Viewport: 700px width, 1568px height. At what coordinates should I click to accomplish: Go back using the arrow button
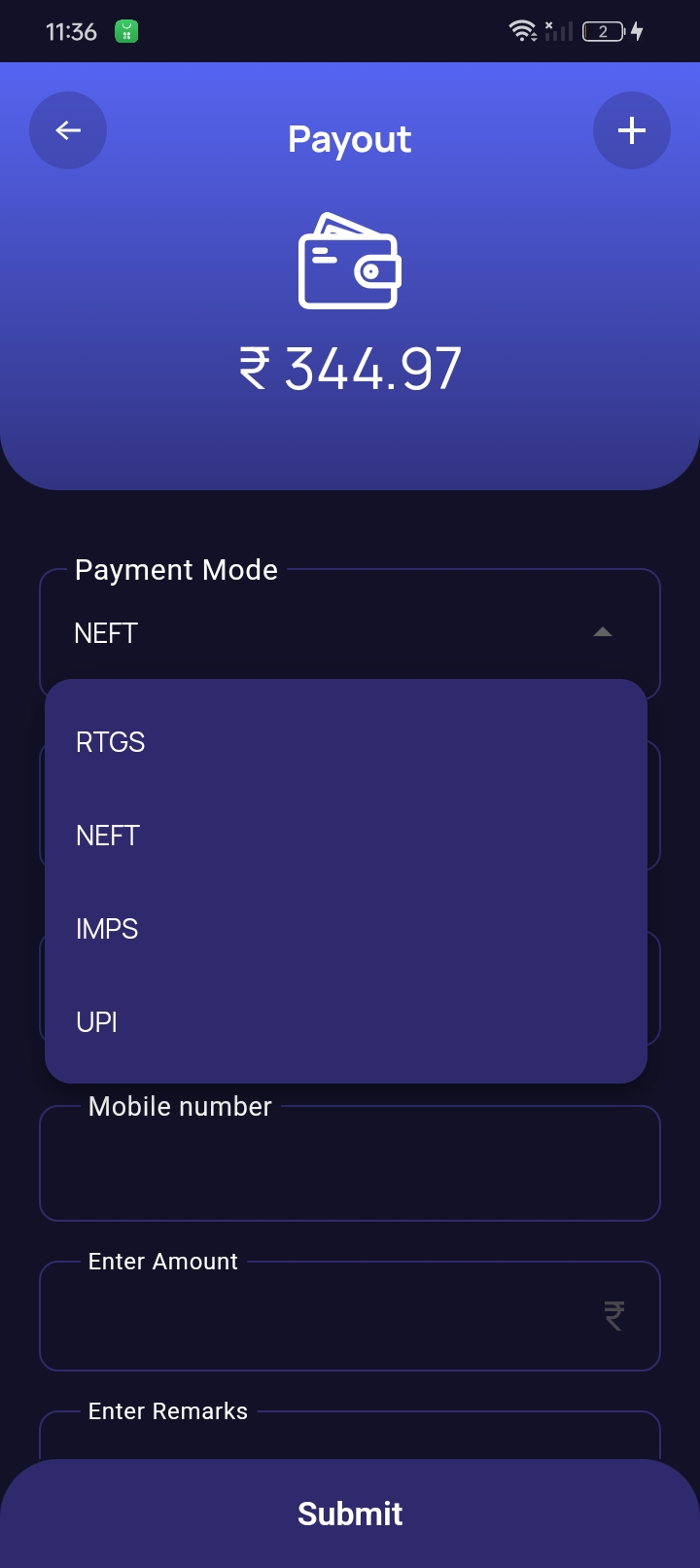pos(68,130)
